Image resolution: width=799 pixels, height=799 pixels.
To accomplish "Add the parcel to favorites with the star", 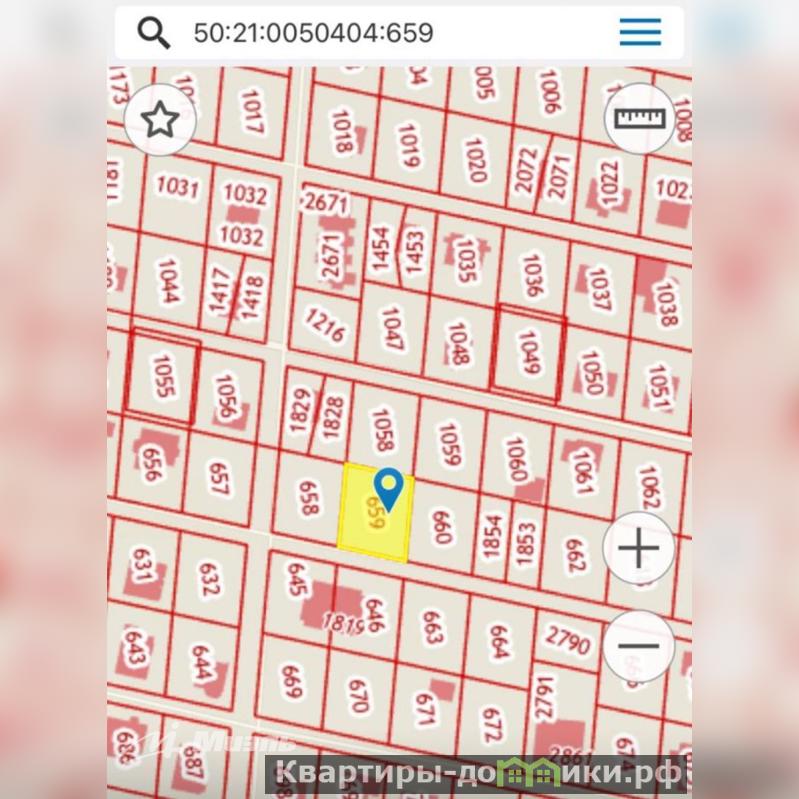I will pyautogui.click(x=159, y=121).
